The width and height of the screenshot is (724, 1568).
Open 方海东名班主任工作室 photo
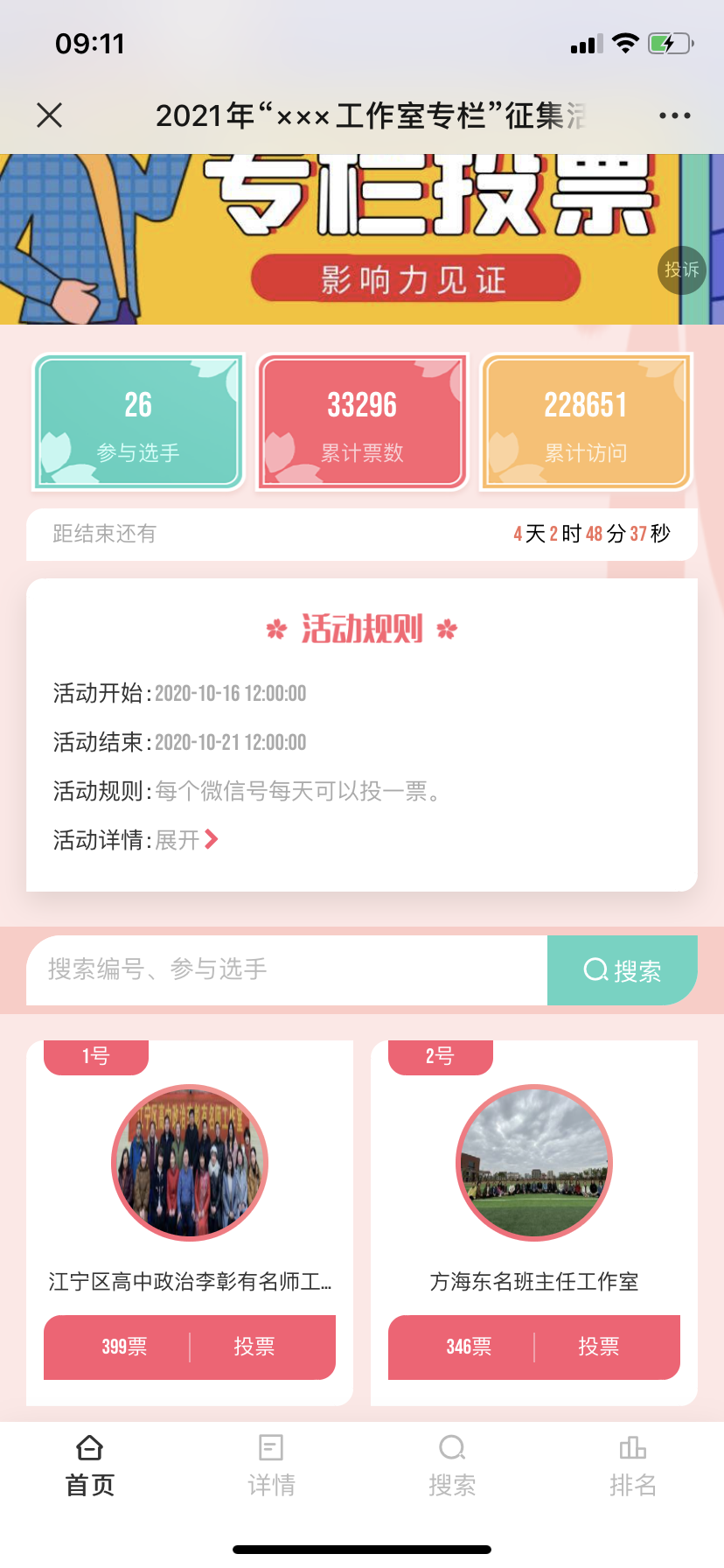(534, 1163)
